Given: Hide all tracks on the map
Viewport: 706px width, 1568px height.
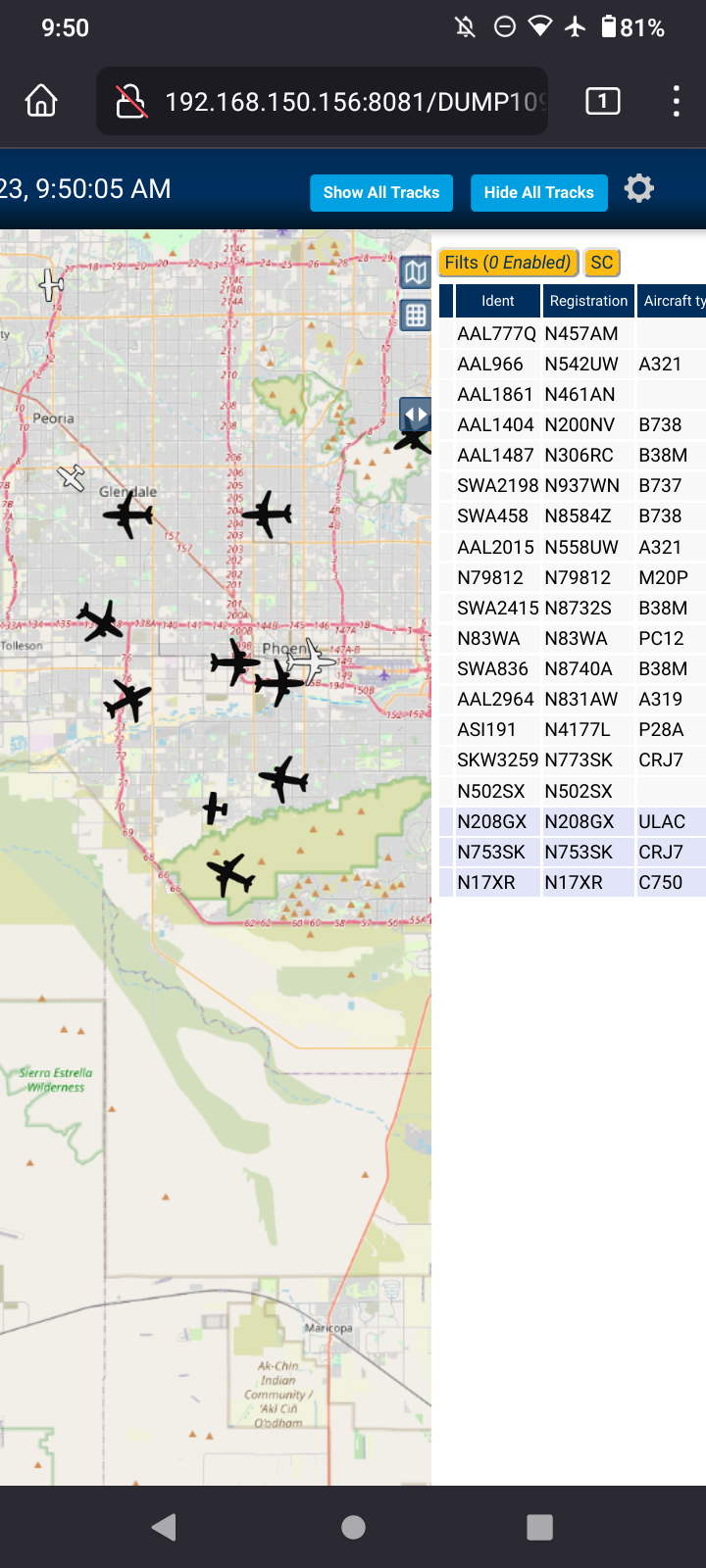Looking at the screenshot, I should 539,193.
